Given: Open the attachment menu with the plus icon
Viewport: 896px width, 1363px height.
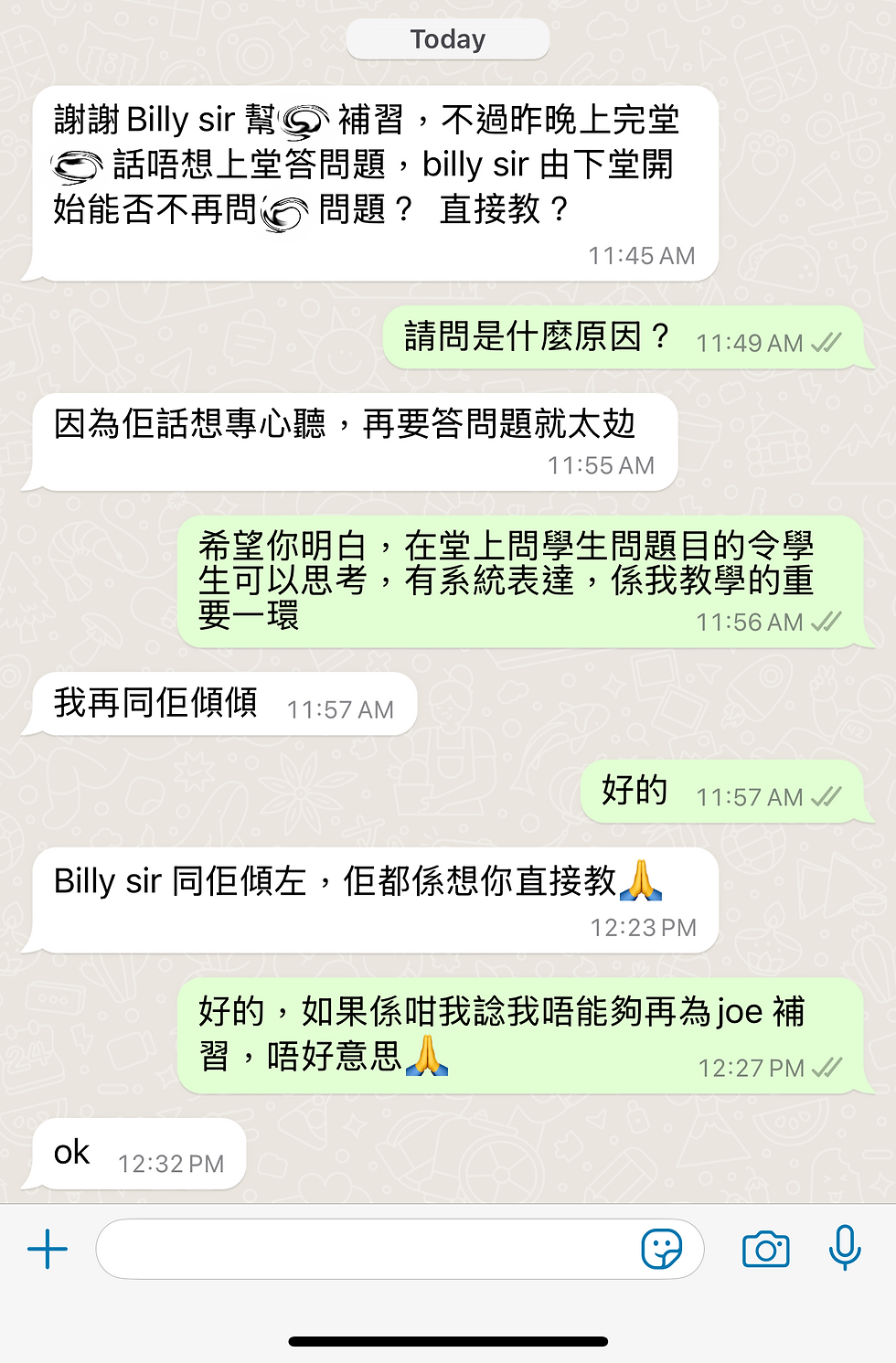Looking at the screenshot, I should [48, 1248].
